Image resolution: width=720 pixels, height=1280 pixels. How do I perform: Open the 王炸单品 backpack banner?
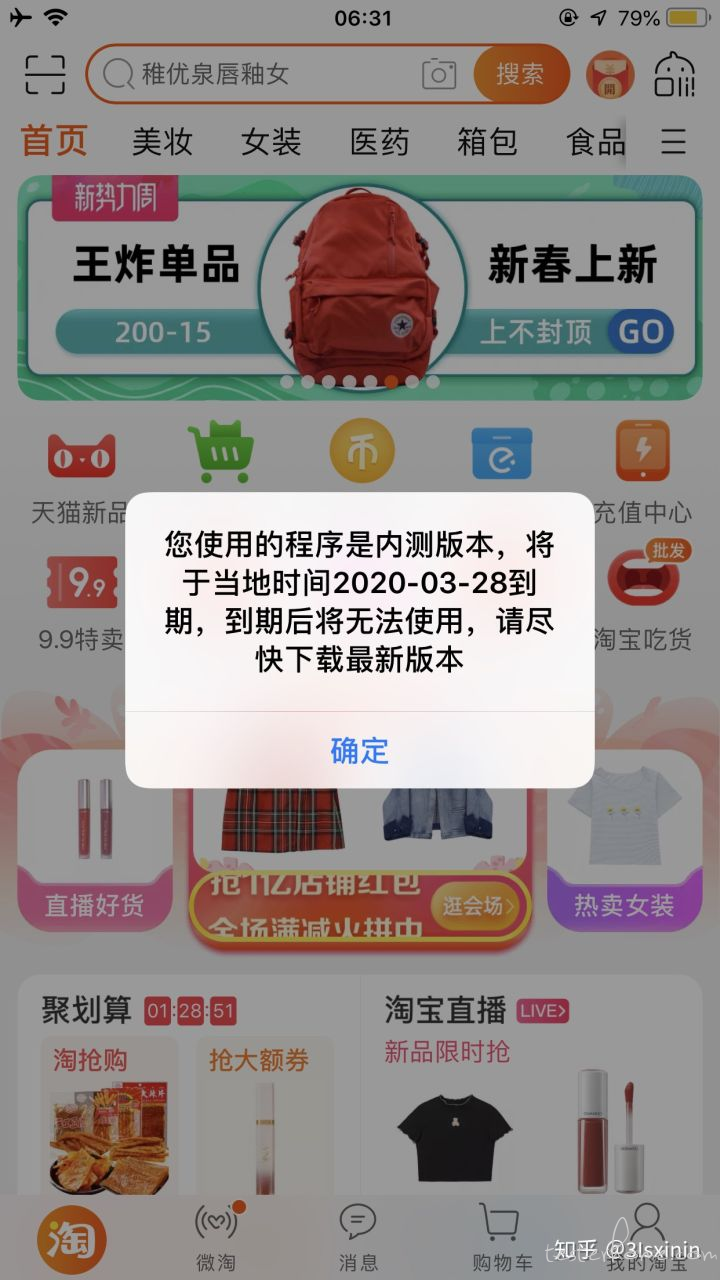coord(360,287)
